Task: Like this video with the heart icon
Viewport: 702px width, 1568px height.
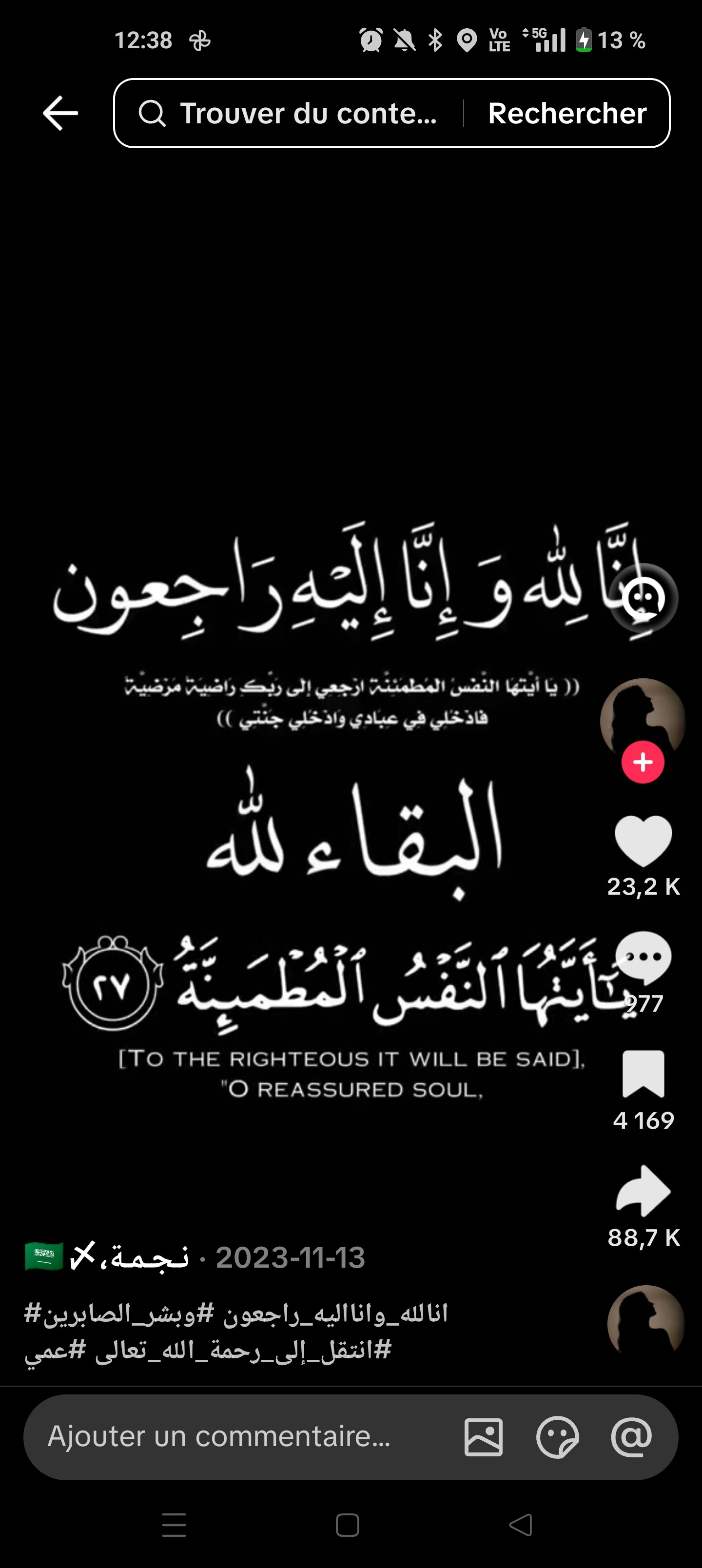Action: pos(643,841)
